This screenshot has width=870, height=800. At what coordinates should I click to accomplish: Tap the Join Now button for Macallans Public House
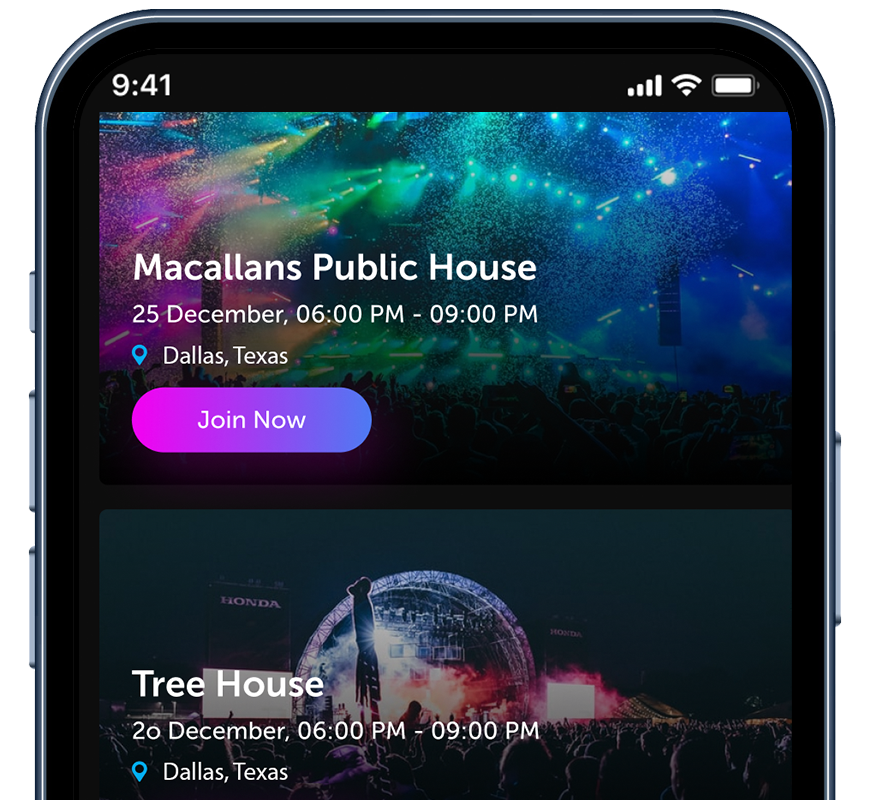[x=251, y=420]
